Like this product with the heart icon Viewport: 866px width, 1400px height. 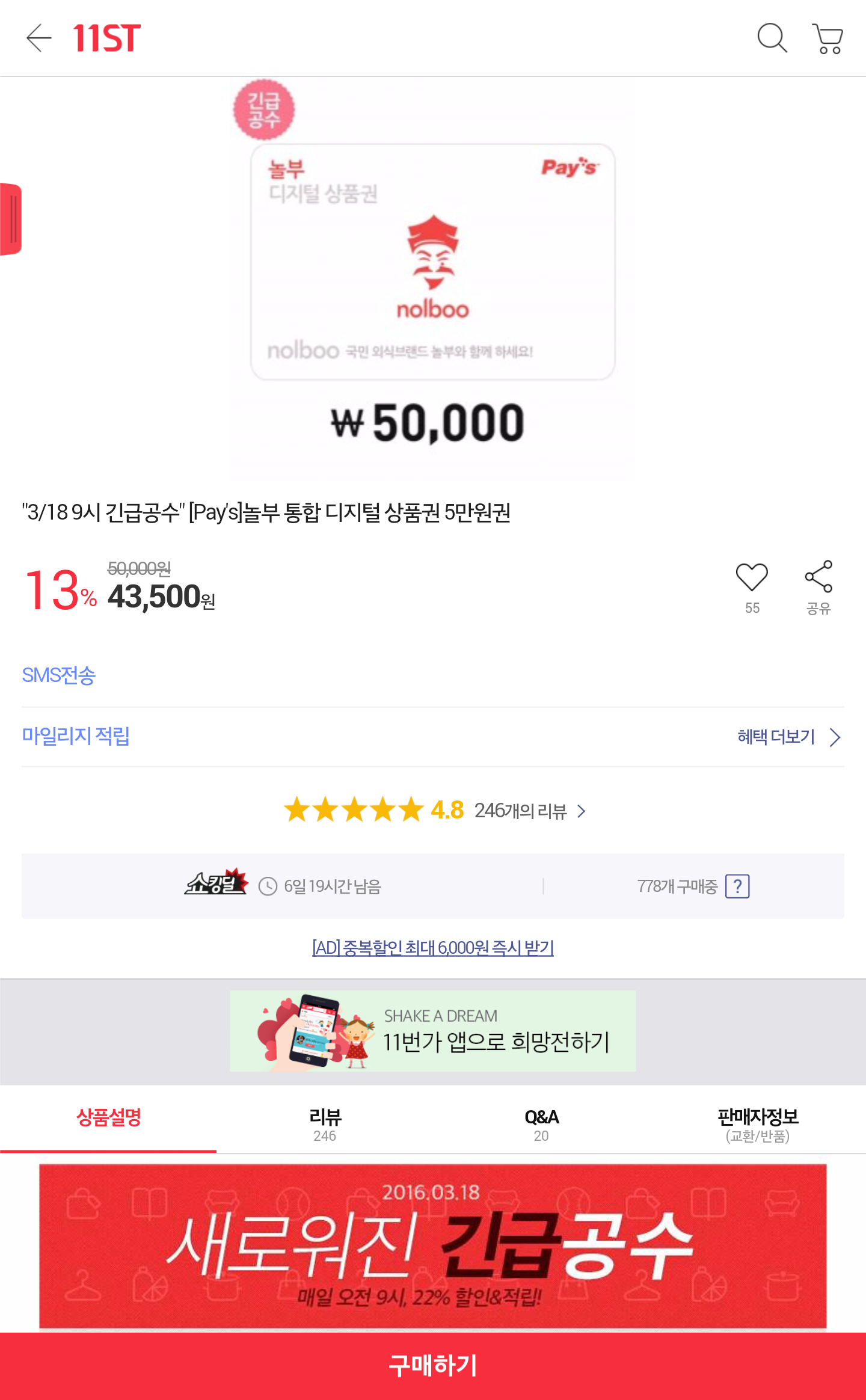(752, 579)
